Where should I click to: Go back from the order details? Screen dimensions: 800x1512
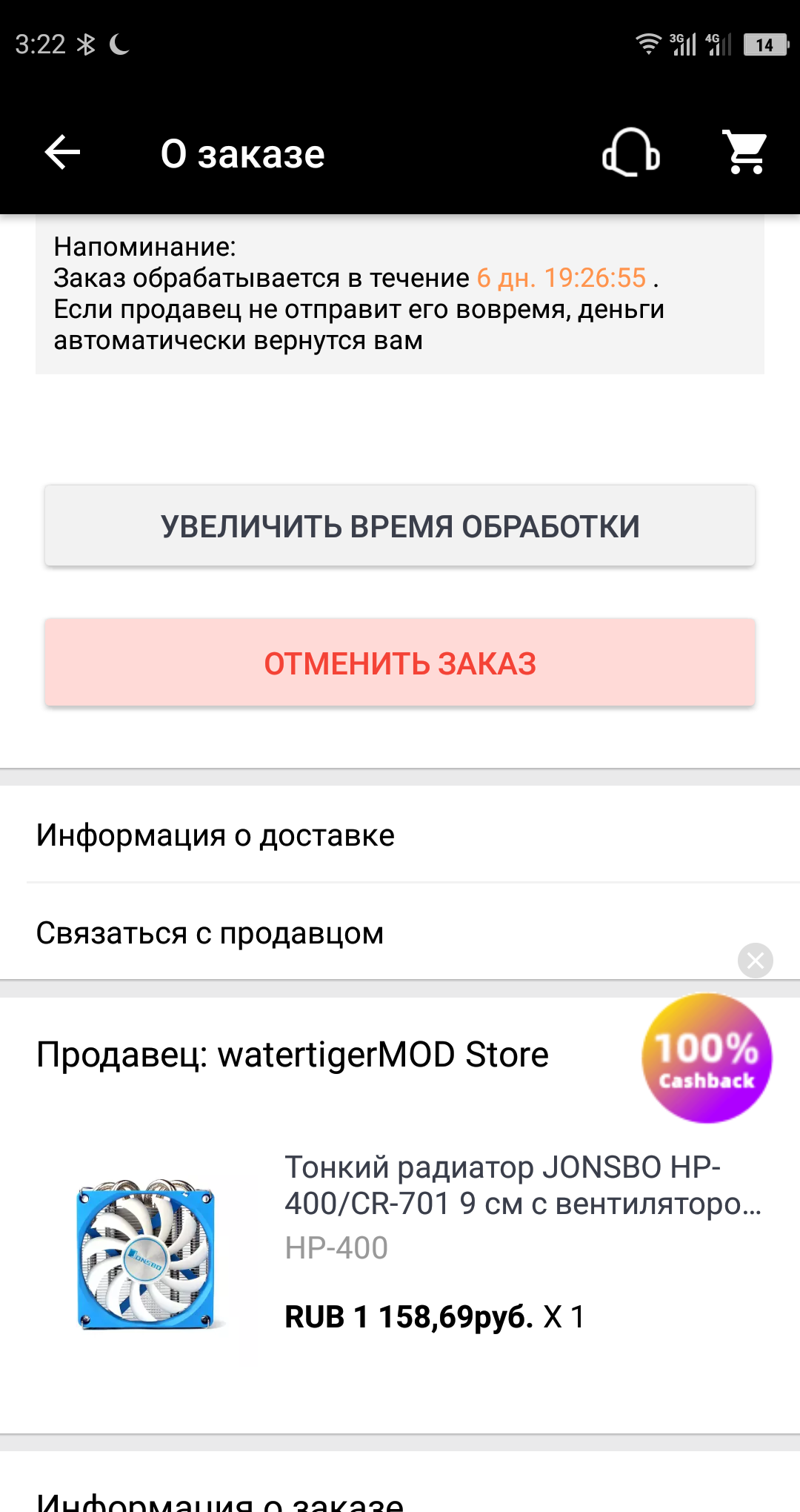(x=62, y=153)
